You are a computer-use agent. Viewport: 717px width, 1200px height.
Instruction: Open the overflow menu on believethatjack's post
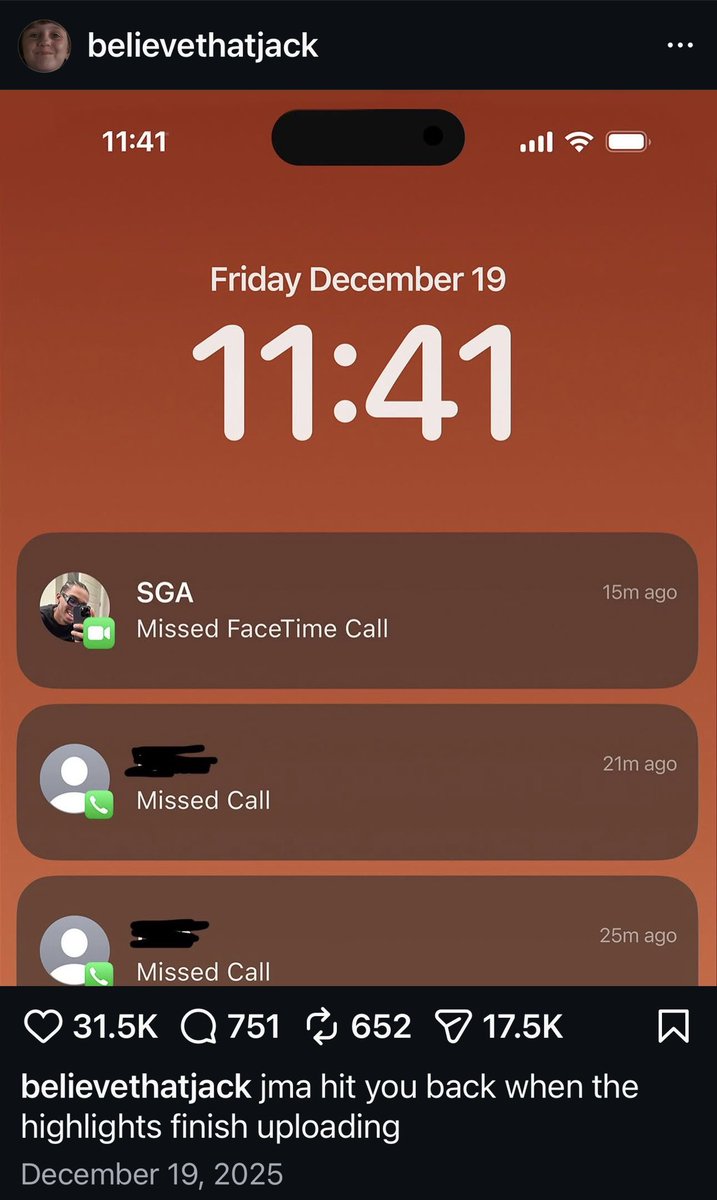(x=679, y=46)
